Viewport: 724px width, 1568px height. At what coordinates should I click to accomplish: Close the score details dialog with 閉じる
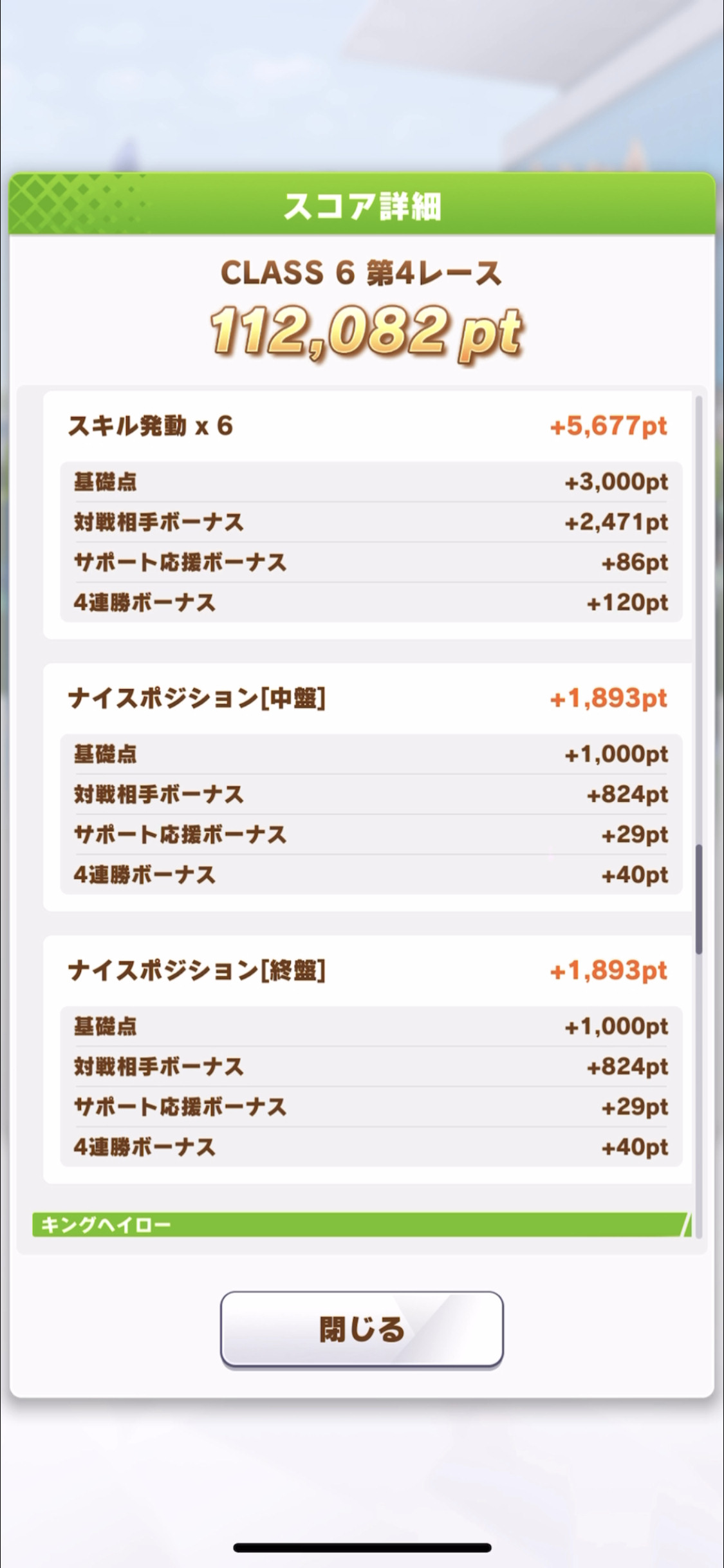click(362, 1329)
